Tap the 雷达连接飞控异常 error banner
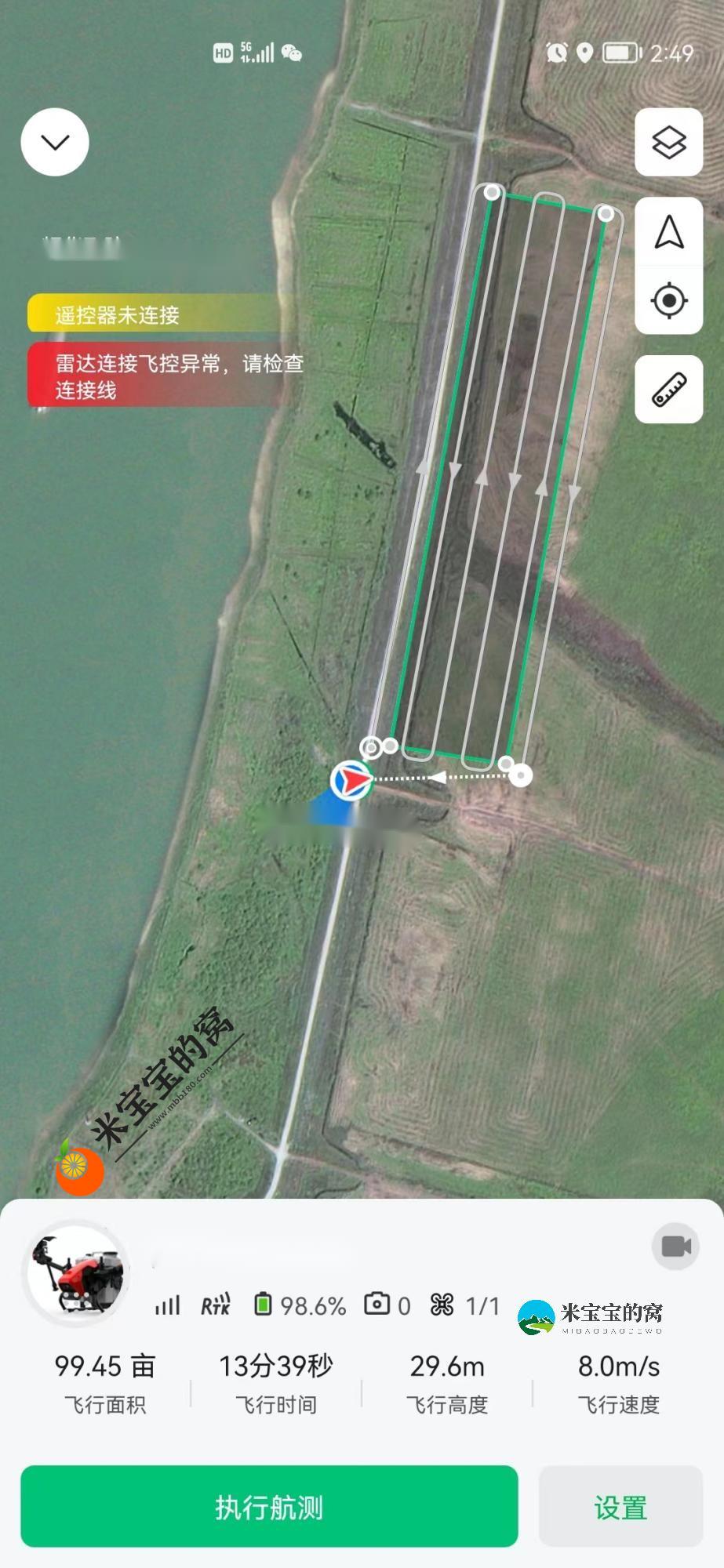The height and width of the screenshot is (1568, 724). pos(157,376)
